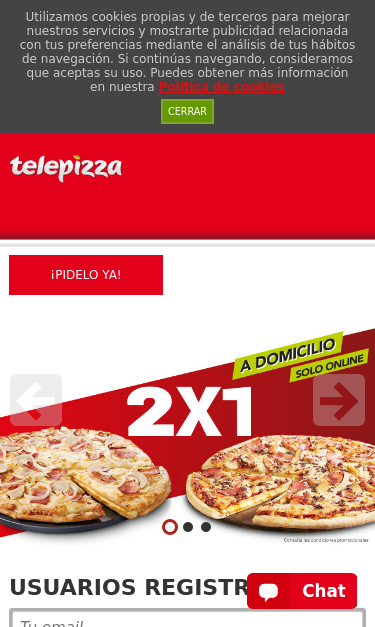Screen dimensions: 375x627
Task: Tap the ¡PIDELO YA! button
Action: (x=86, y=275)
